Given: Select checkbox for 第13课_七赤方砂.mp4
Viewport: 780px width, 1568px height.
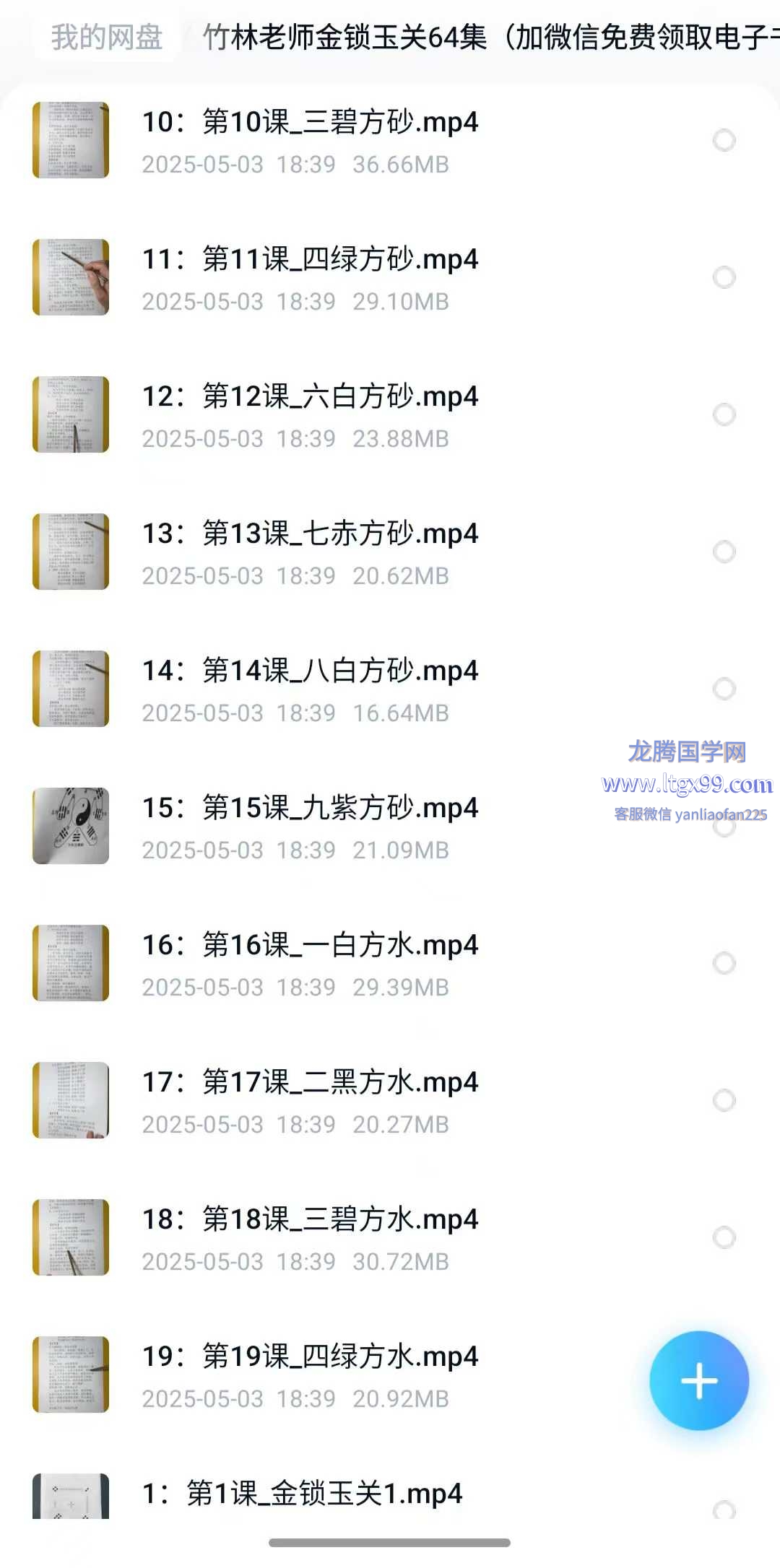Looking at the screenshot, I should click(x=724, y=552).
